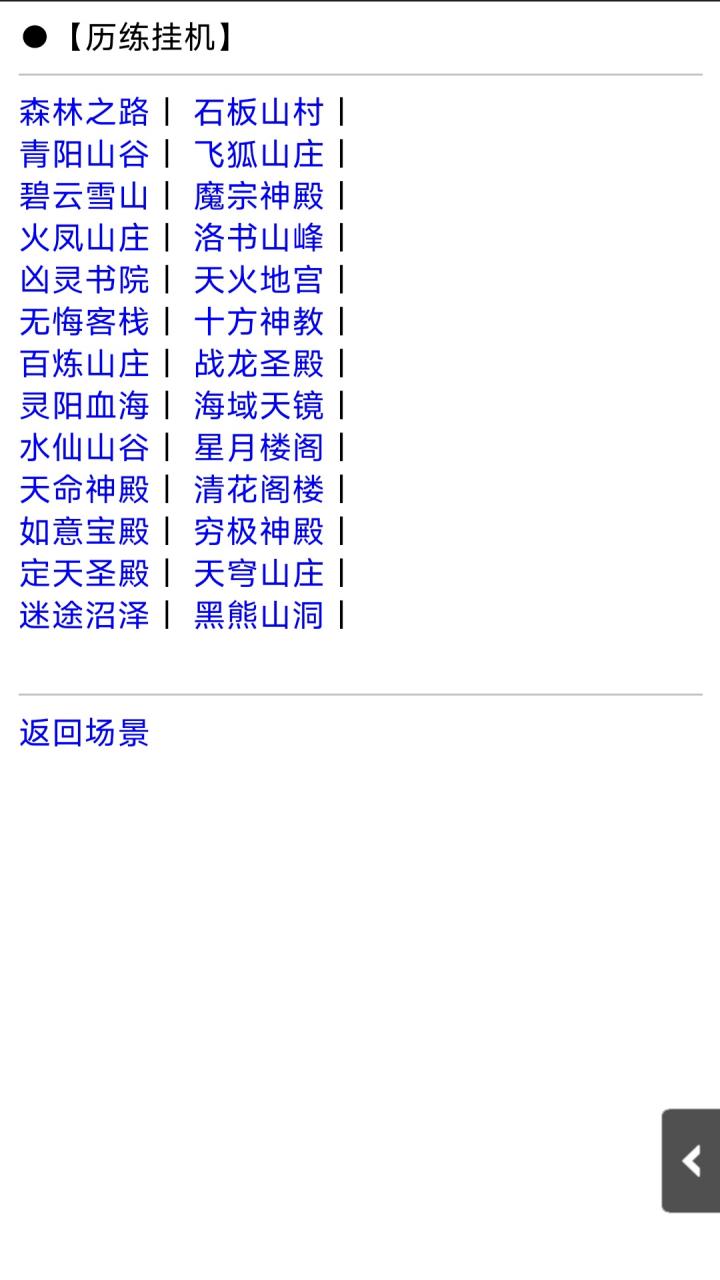This screenshot has width=720, height=1280.
Task: Select 石板山村 to hang up there
Action: coord(260,113)
